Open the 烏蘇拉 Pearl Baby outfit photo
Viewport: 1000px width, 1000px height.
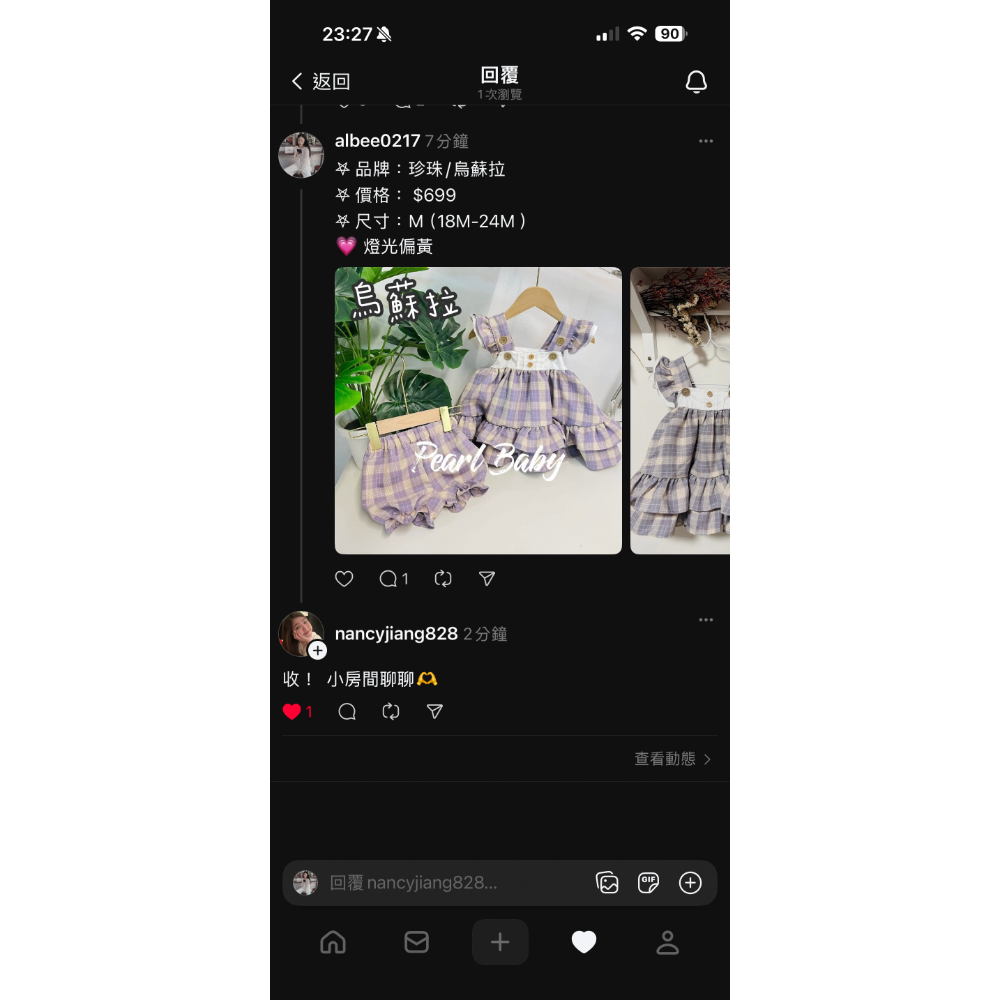tap(478, 410)
